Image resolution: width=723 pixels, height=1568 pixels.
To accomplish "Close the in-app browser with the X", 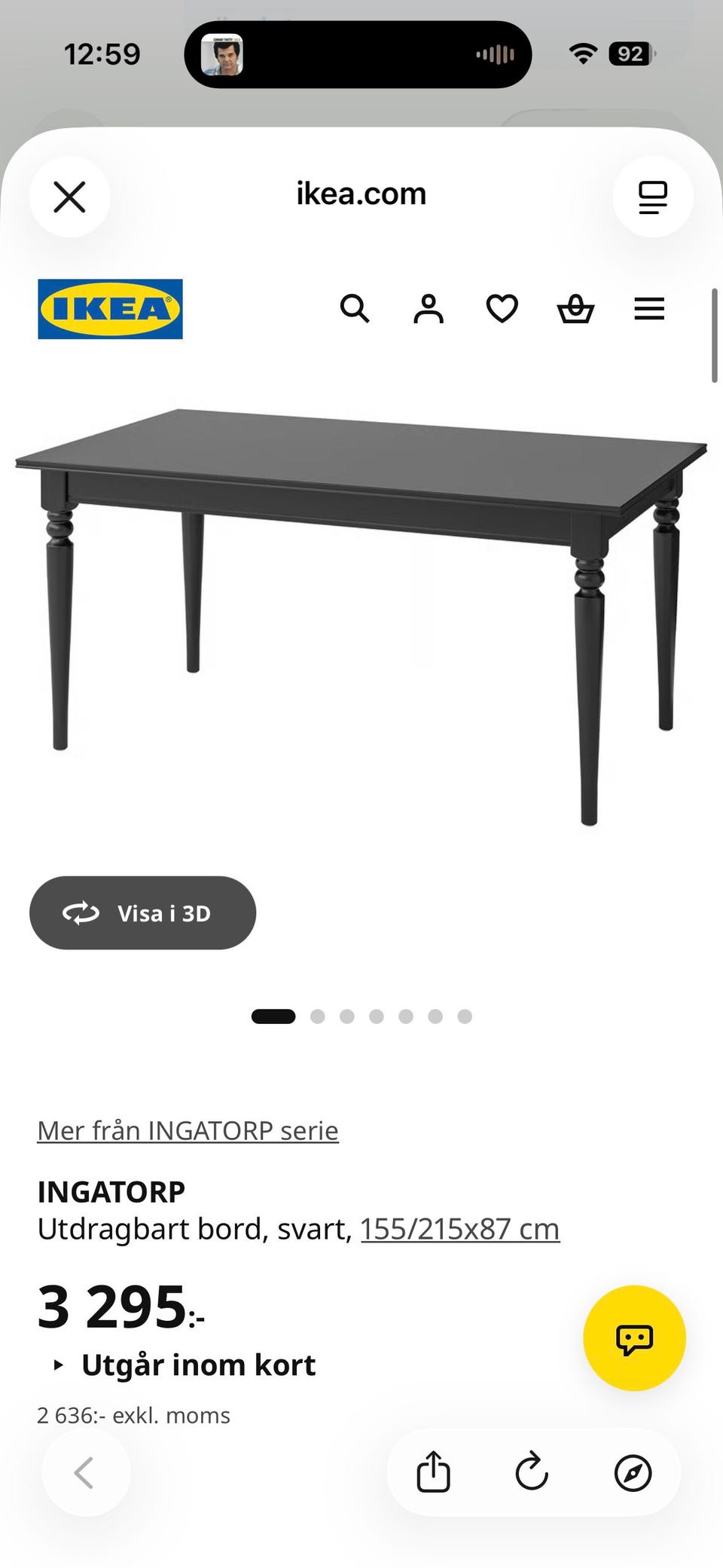I will point(69,197).
